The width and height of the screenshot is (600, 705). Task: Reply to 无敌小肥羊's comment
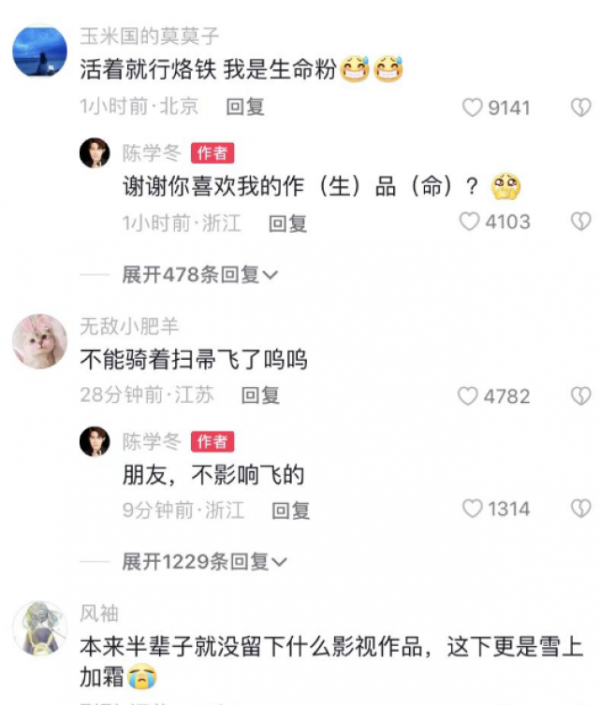click(x=261, y=396)
